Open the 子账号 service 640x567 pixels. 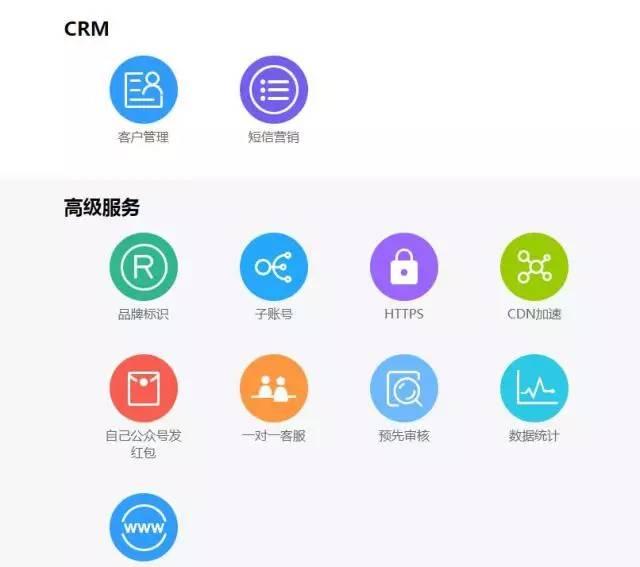273,267
